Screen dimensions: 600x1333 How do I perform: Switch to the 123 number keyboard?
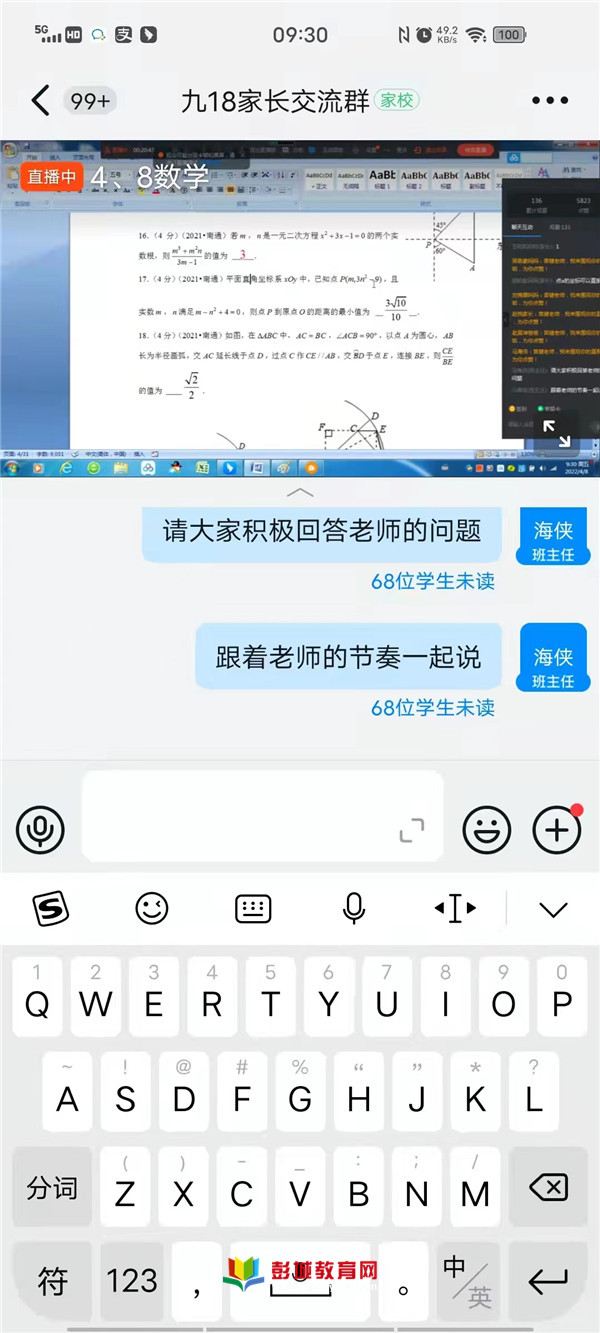(x=132, y=1280)
